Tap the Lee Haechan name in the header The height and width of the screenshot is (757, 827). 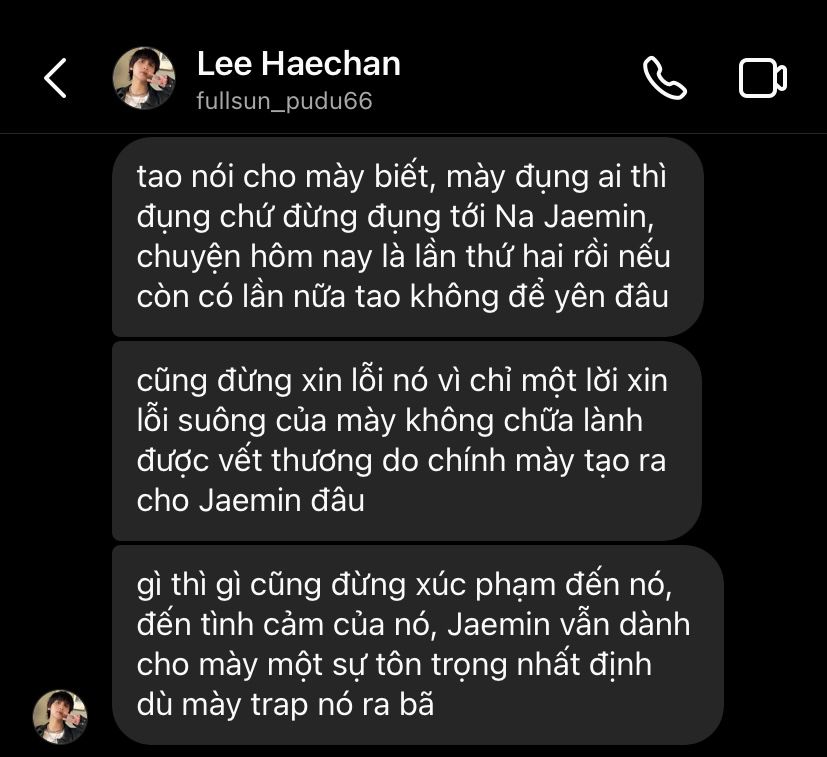(299, 64)
